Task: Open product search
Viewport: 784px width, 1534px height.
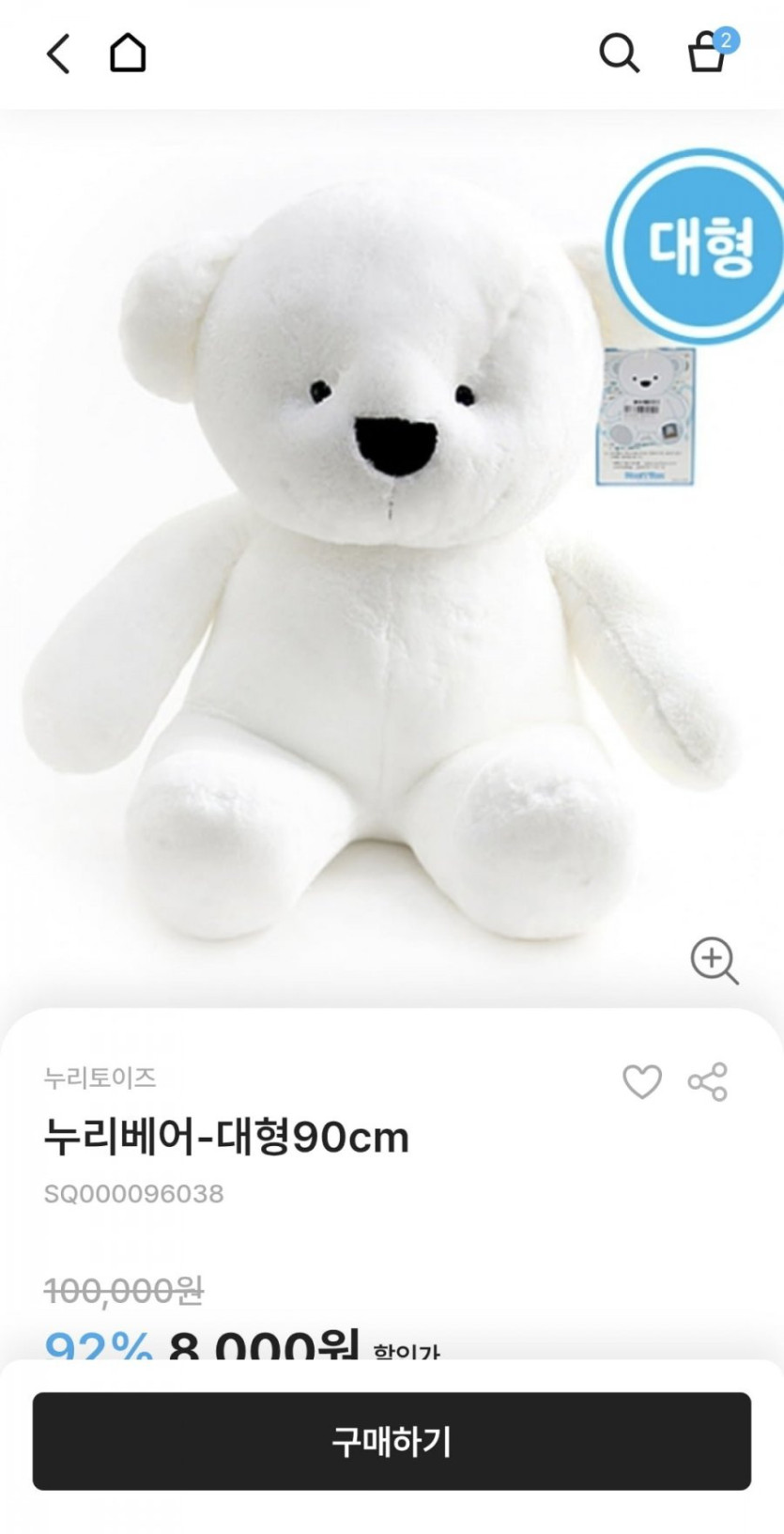Action: click(619, 54)
